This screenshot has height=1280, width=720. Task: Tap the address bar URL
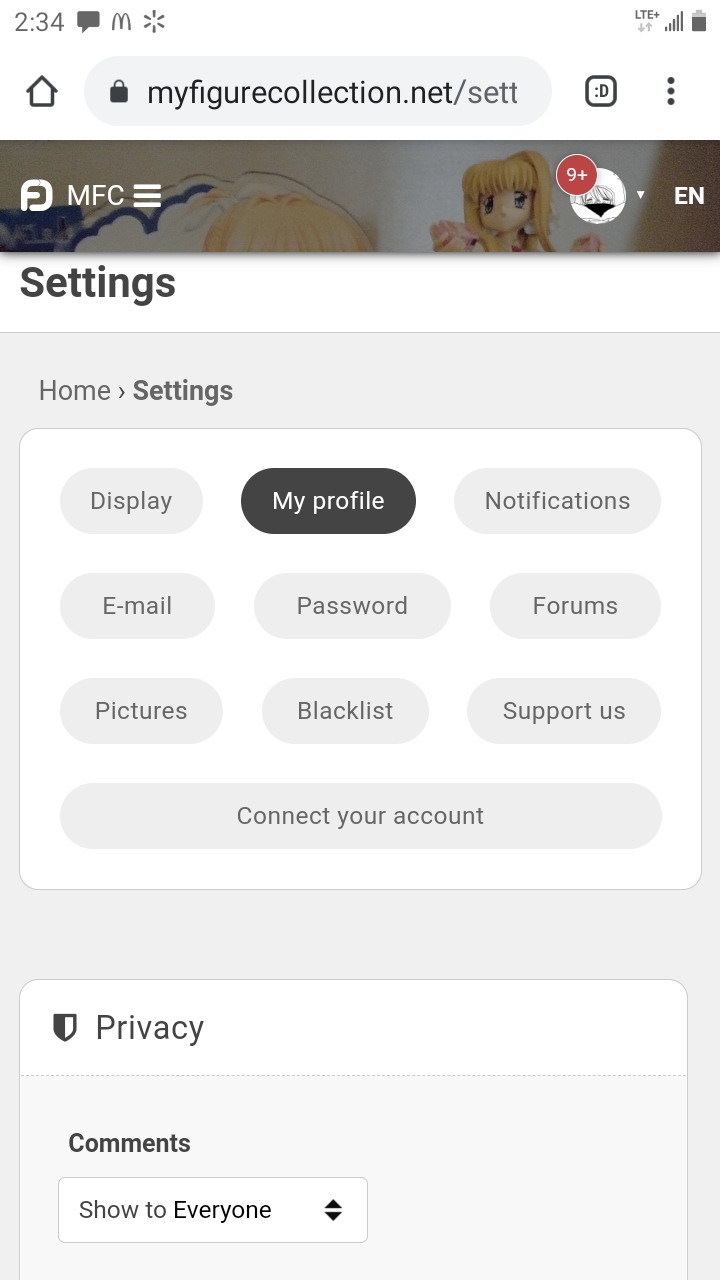coord(330,93)
